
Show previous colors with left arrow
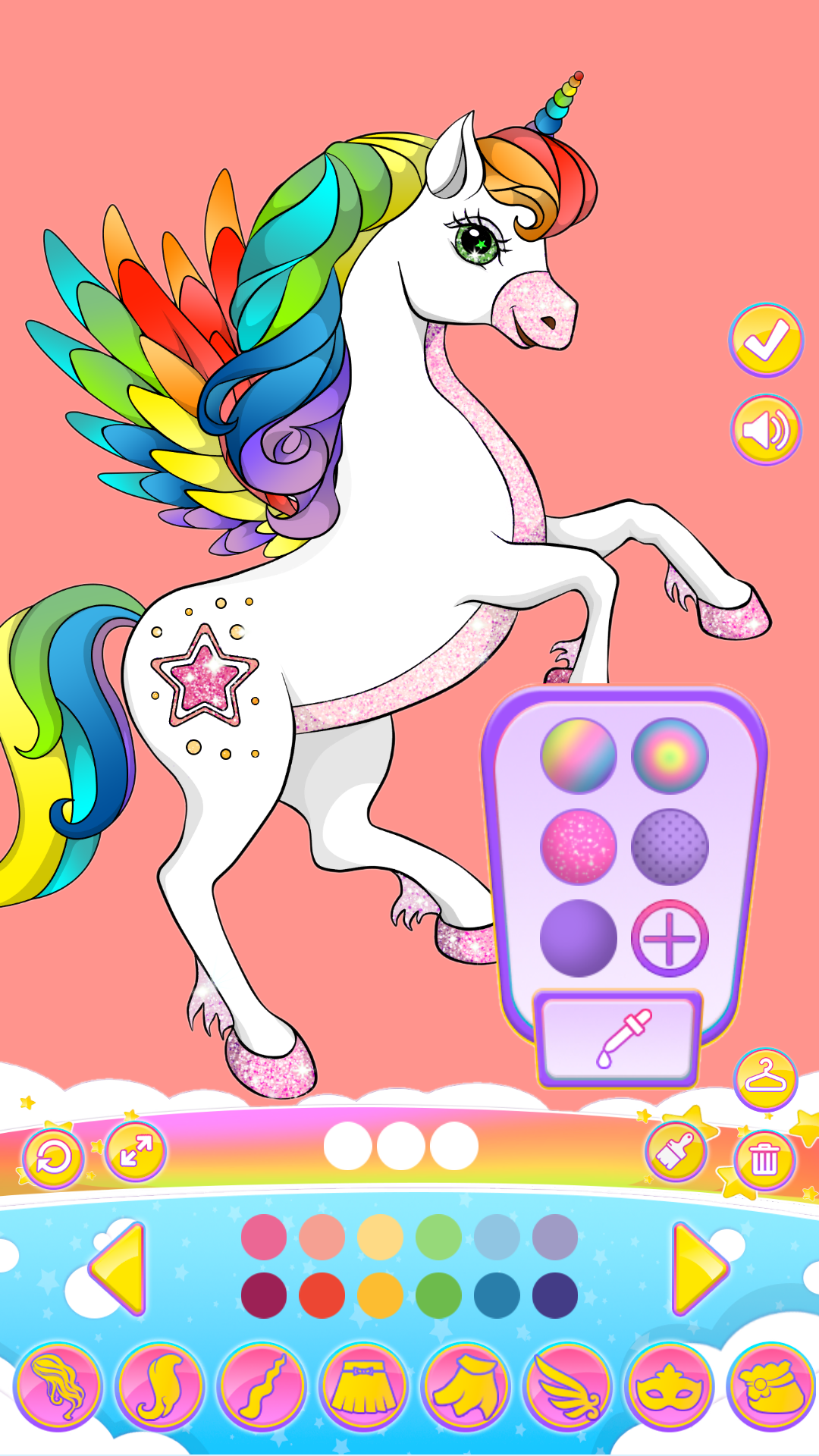pos(118,1268)
